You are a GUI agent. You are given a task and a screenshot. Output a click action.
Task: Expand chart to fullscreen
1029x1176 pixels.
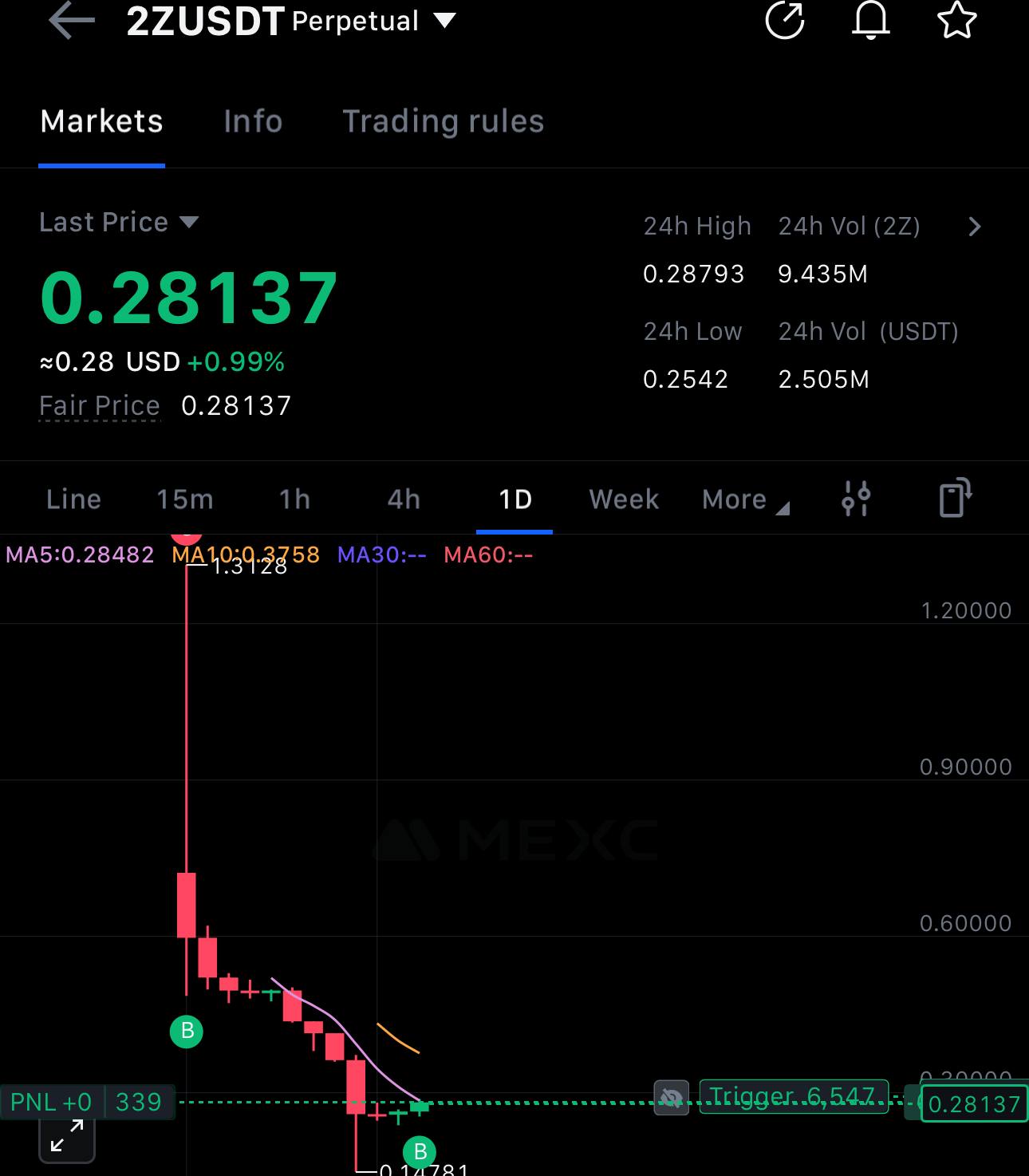(67, 1136)
